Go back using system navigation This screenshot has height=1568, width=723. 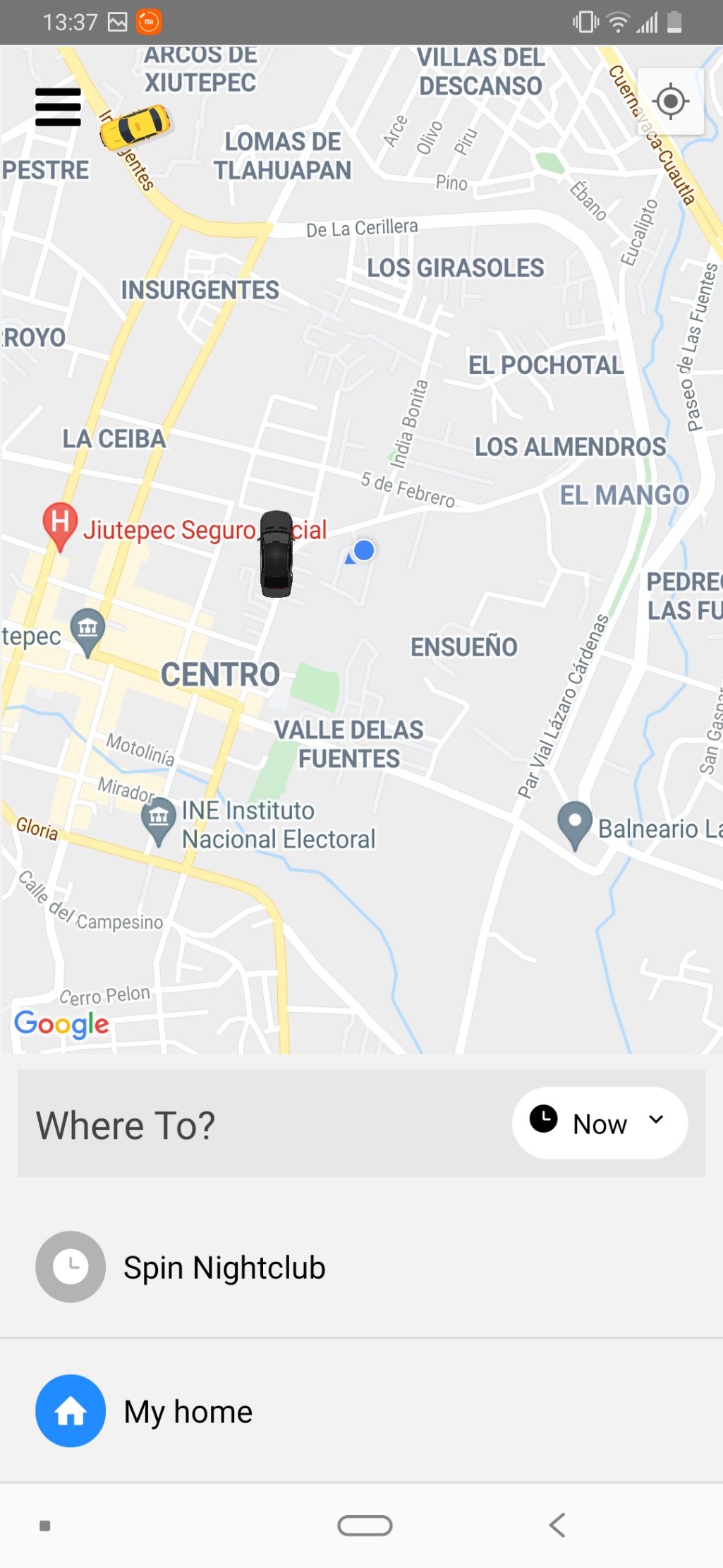[x=557, y=1525]
